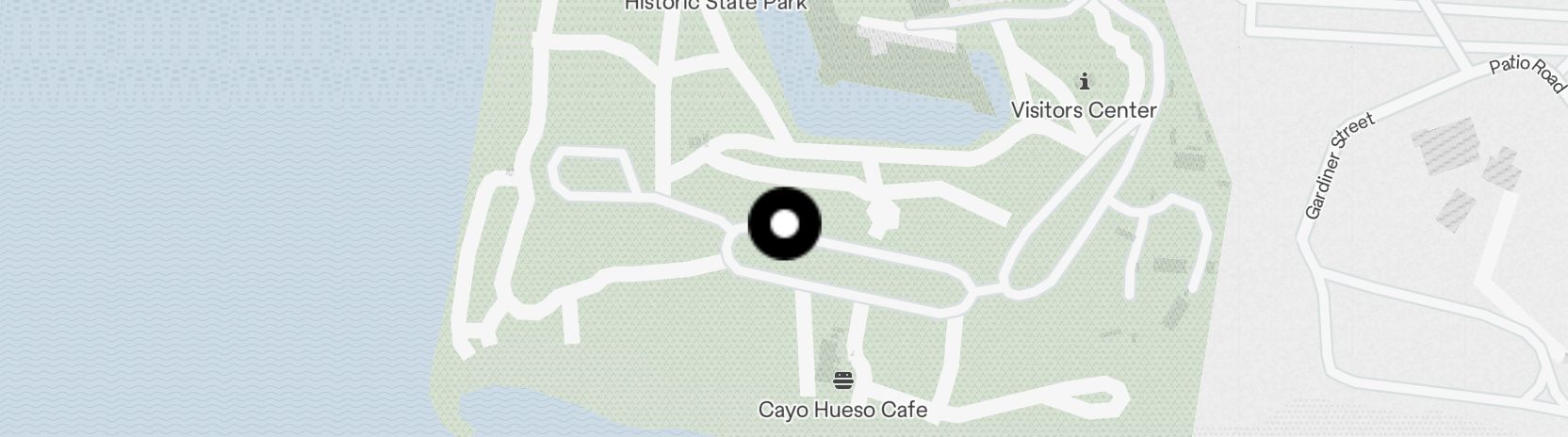1568x437 pixels.
Task: Select the Visitors Center map point
Action: pyautogui.click(x=1084, y=82)
